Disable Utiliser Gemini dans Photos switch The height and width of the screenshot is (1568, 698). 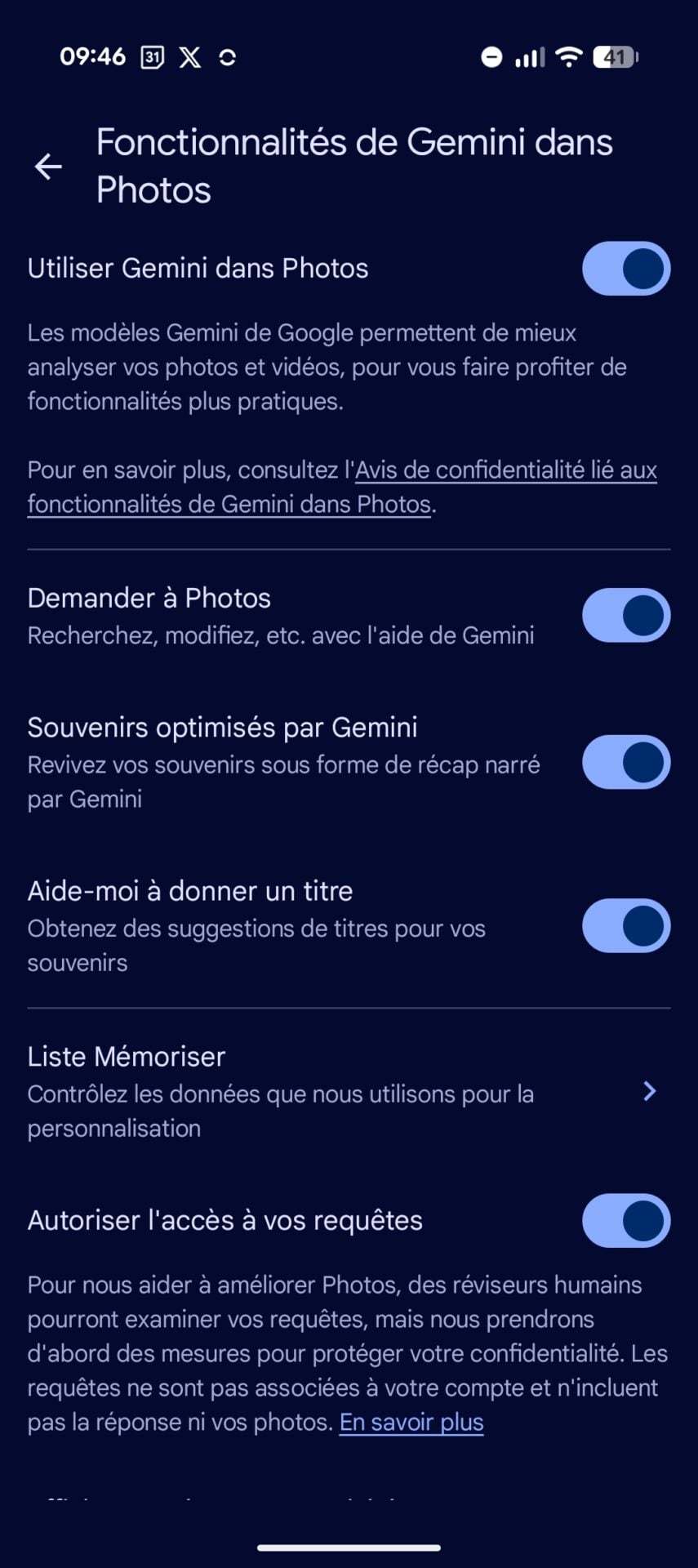(x=625, y=269)
